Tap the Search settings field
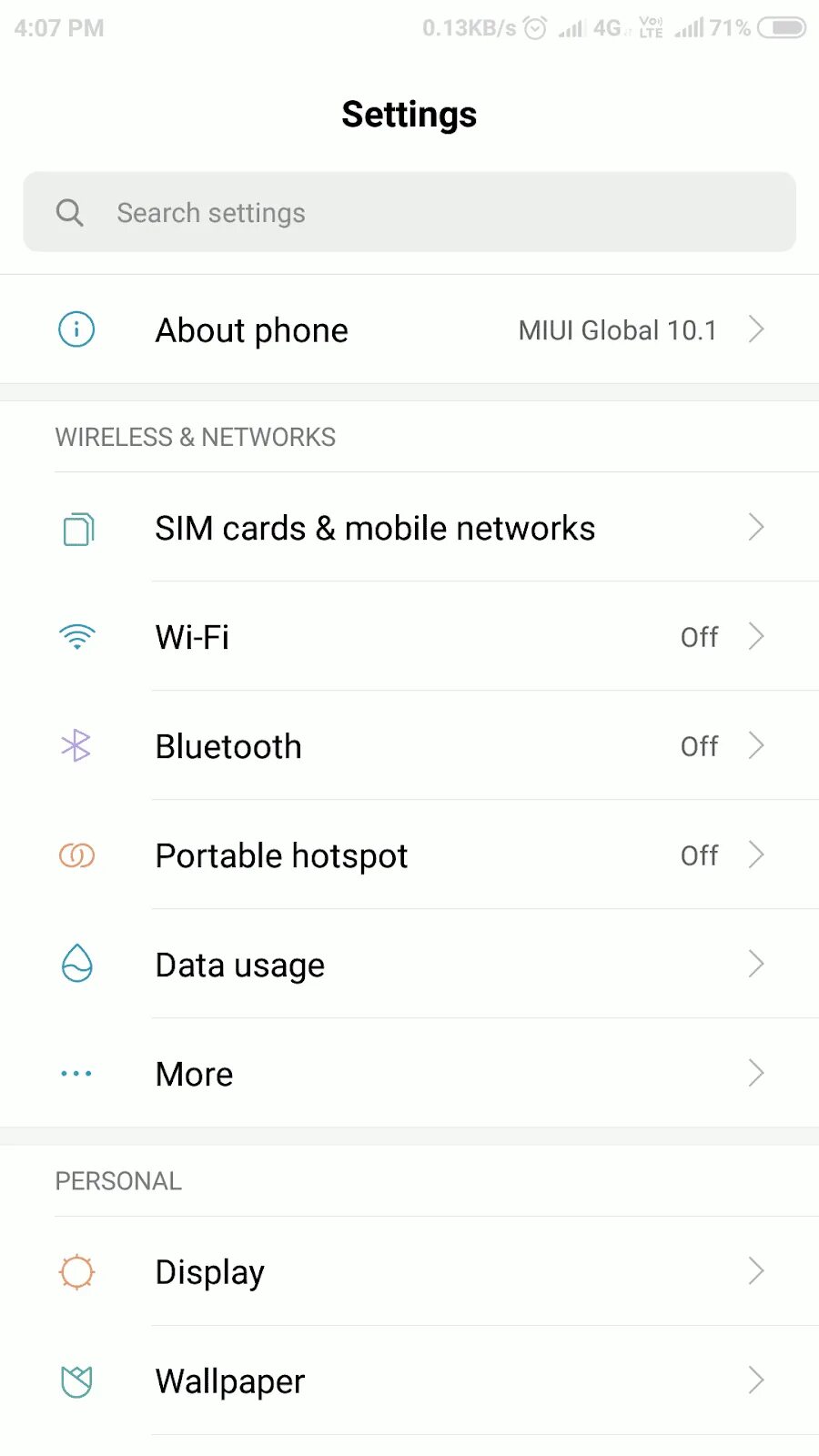This screenshot has height=1456, width=819. pyautogui.click(x=409, y=212)
